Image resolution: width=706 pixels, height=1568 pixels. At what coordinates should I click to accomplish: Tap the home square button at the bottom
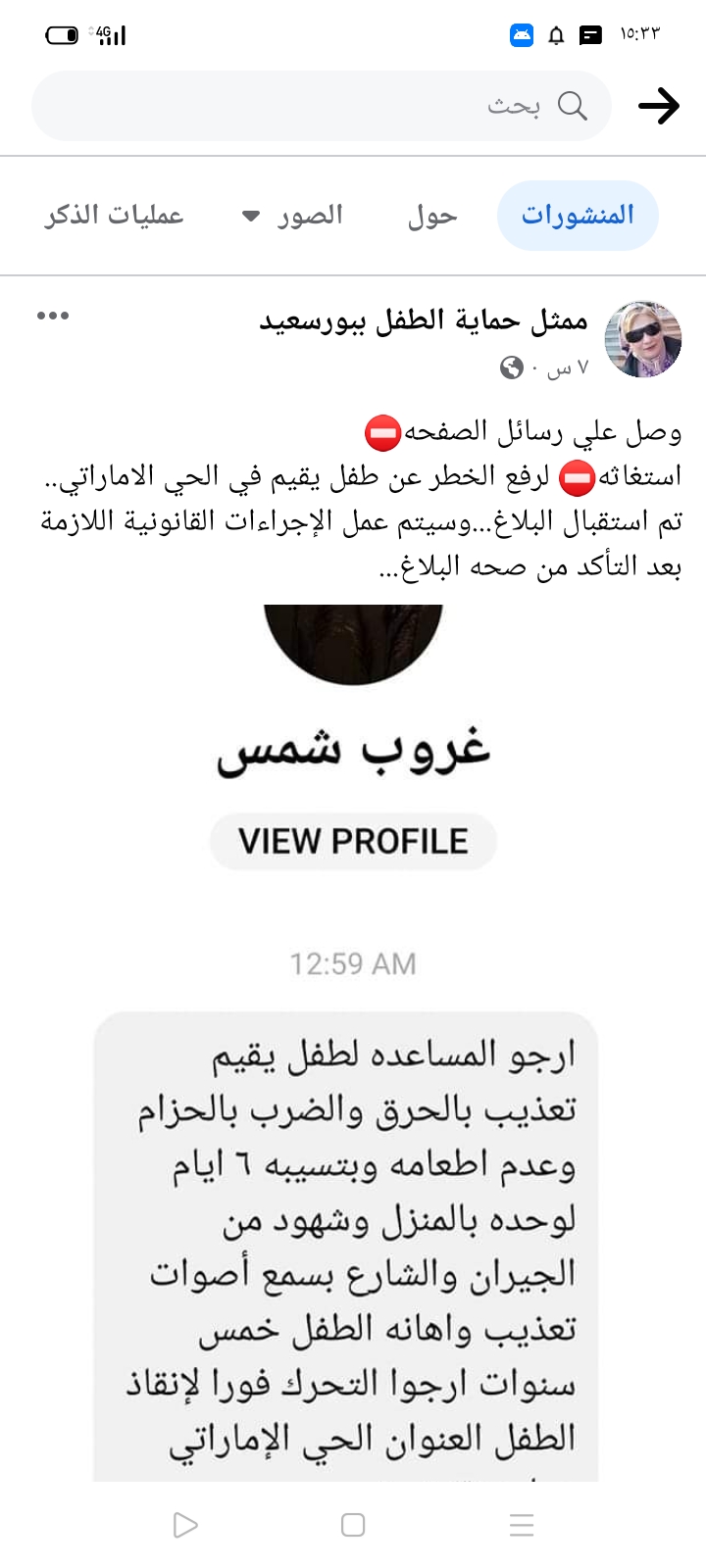click(x=353, y=1525)
